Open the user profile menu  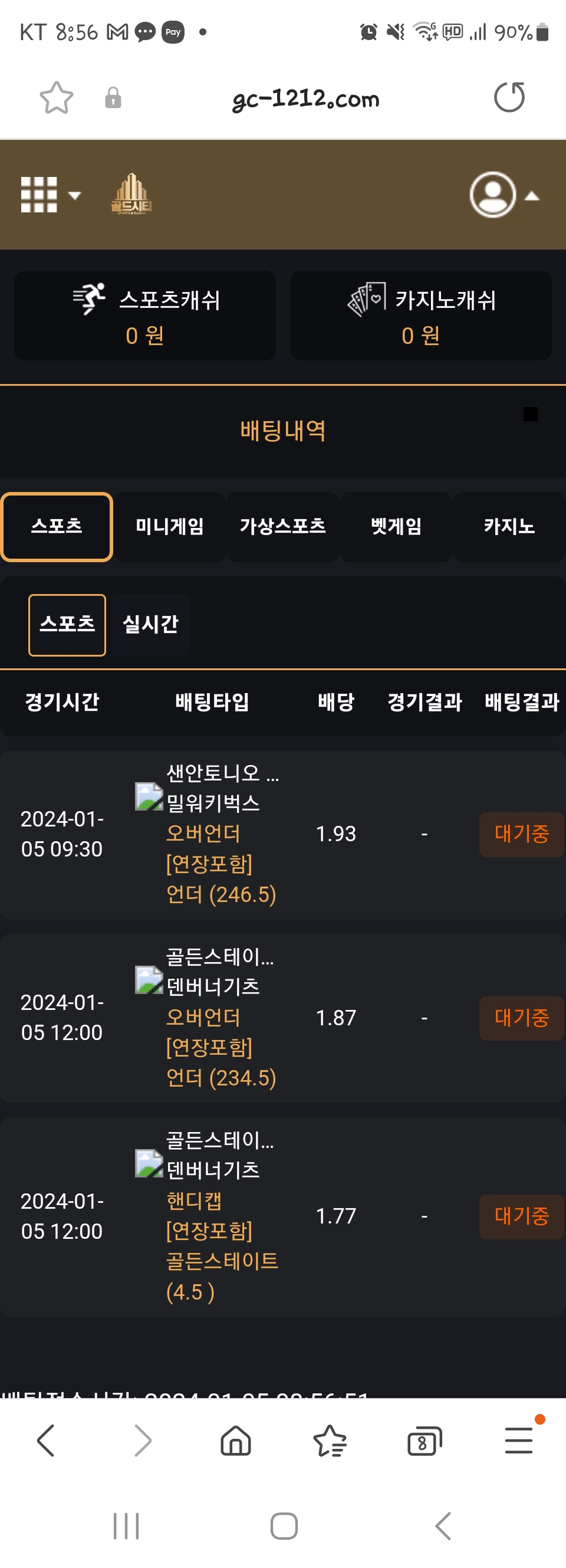(x=504, y=195)
